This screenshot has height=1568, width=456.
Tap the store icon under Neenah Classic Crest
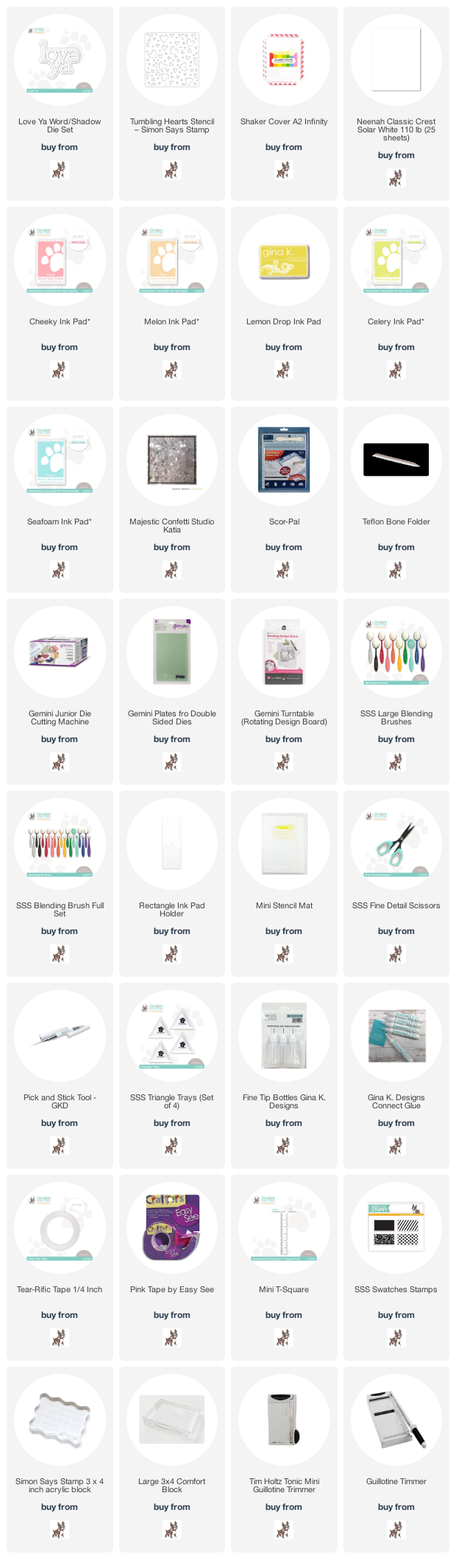point(396,179)
